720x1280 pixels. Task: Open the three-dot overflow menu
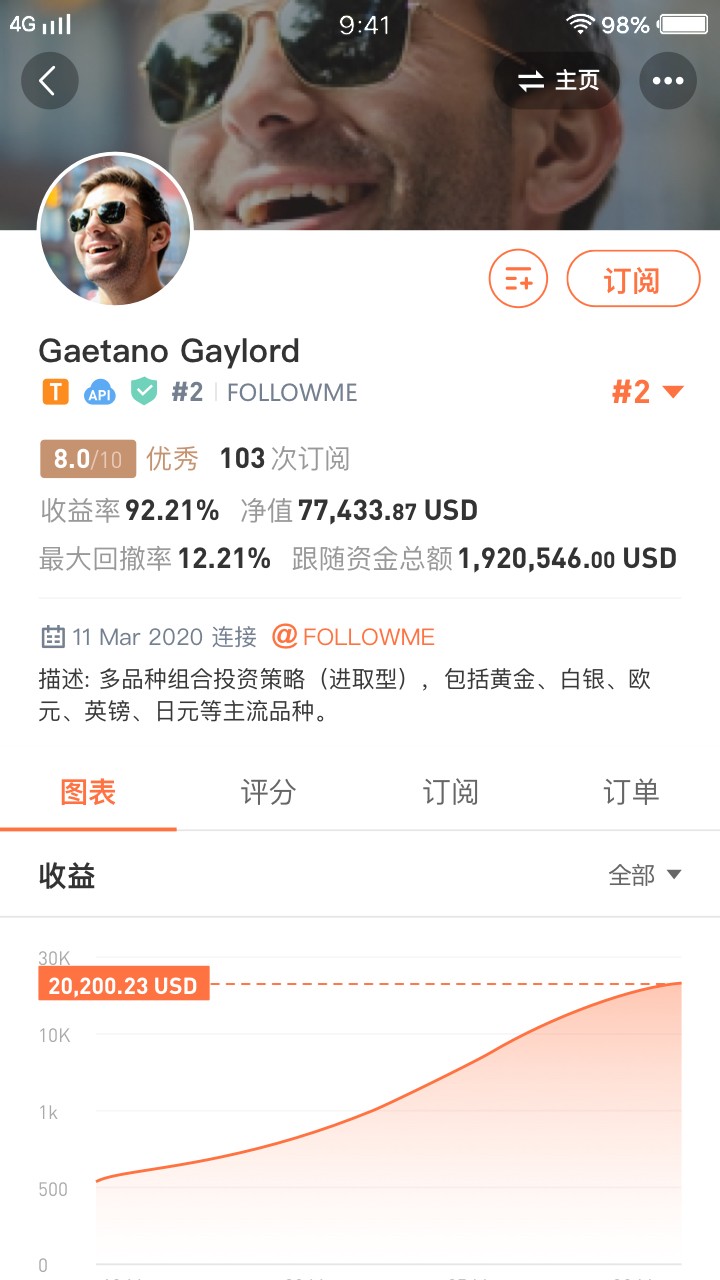point(667,81)
